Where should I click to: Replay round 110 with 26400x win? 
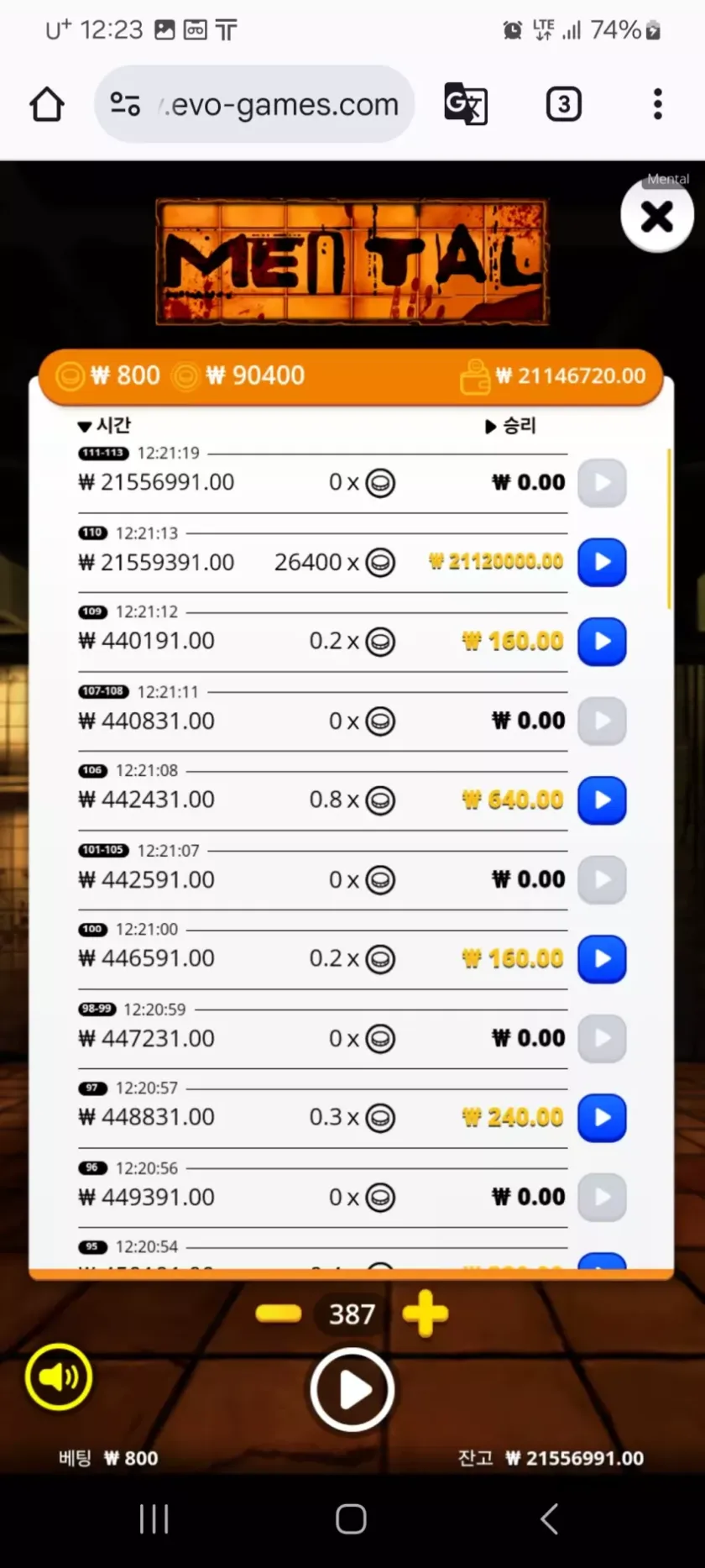click(602, 562)
